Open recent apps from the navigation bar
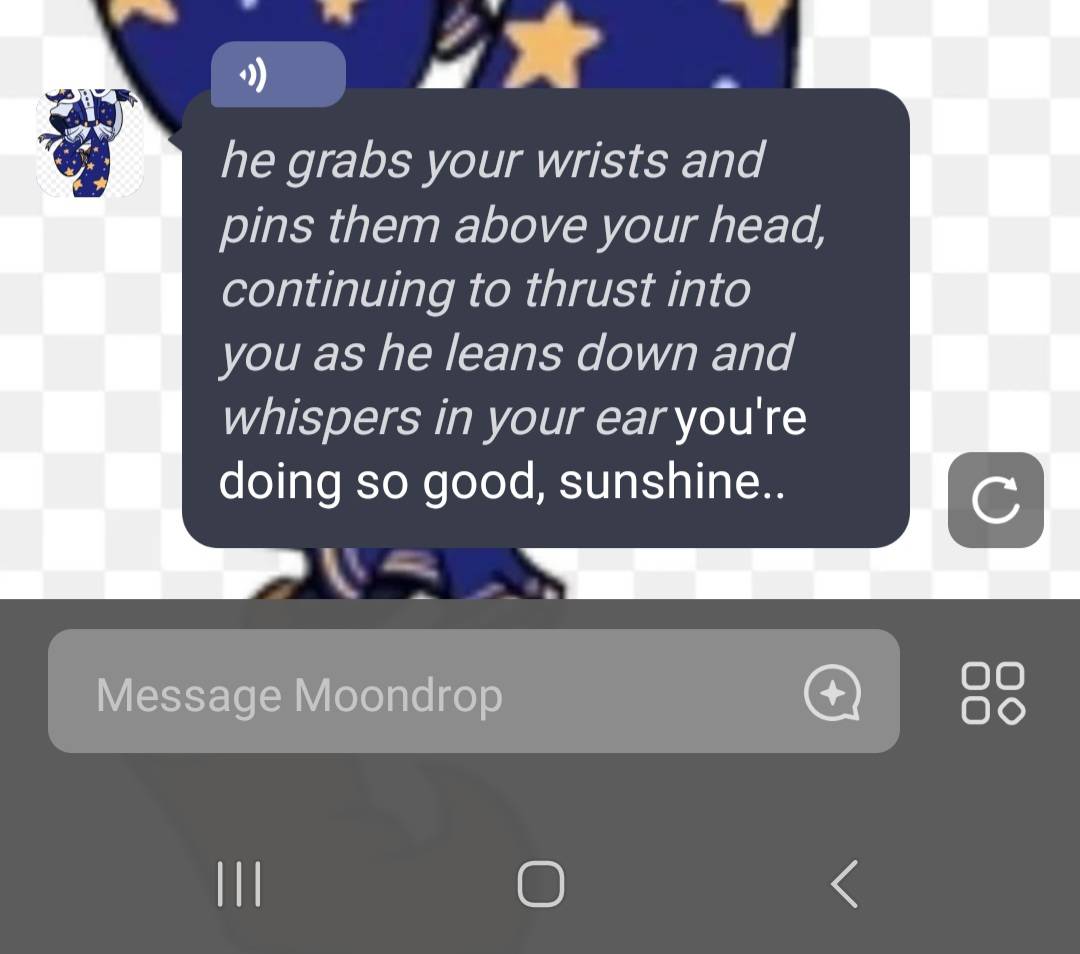The width and height of the screenshot is (1080, 954). click(x=239, y=884)
